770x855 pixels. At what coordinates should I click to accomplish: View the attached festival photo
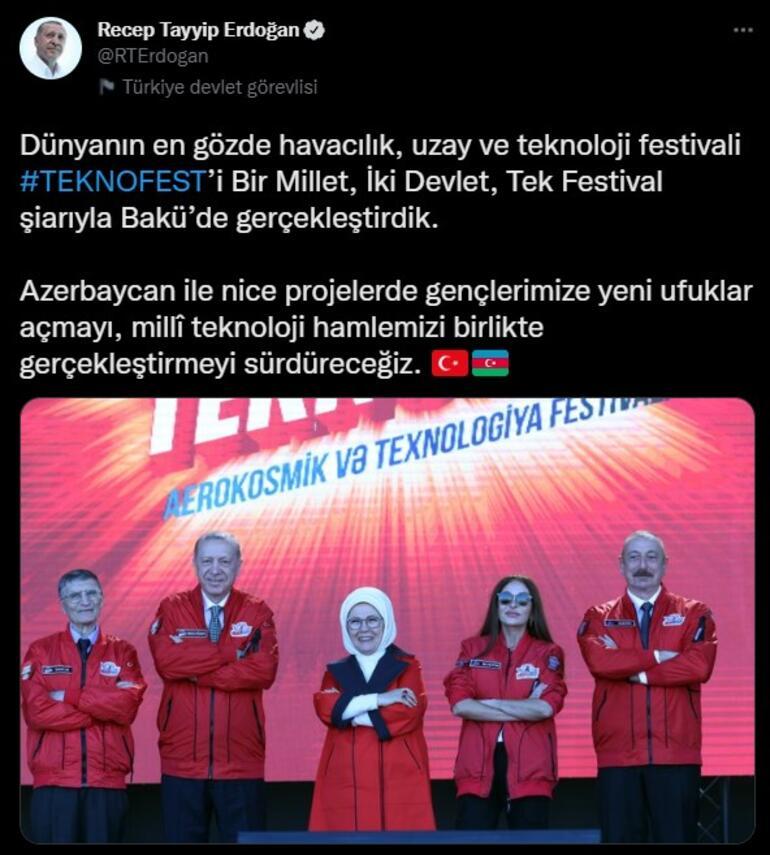pyautogui.click(x=387, y=620)
